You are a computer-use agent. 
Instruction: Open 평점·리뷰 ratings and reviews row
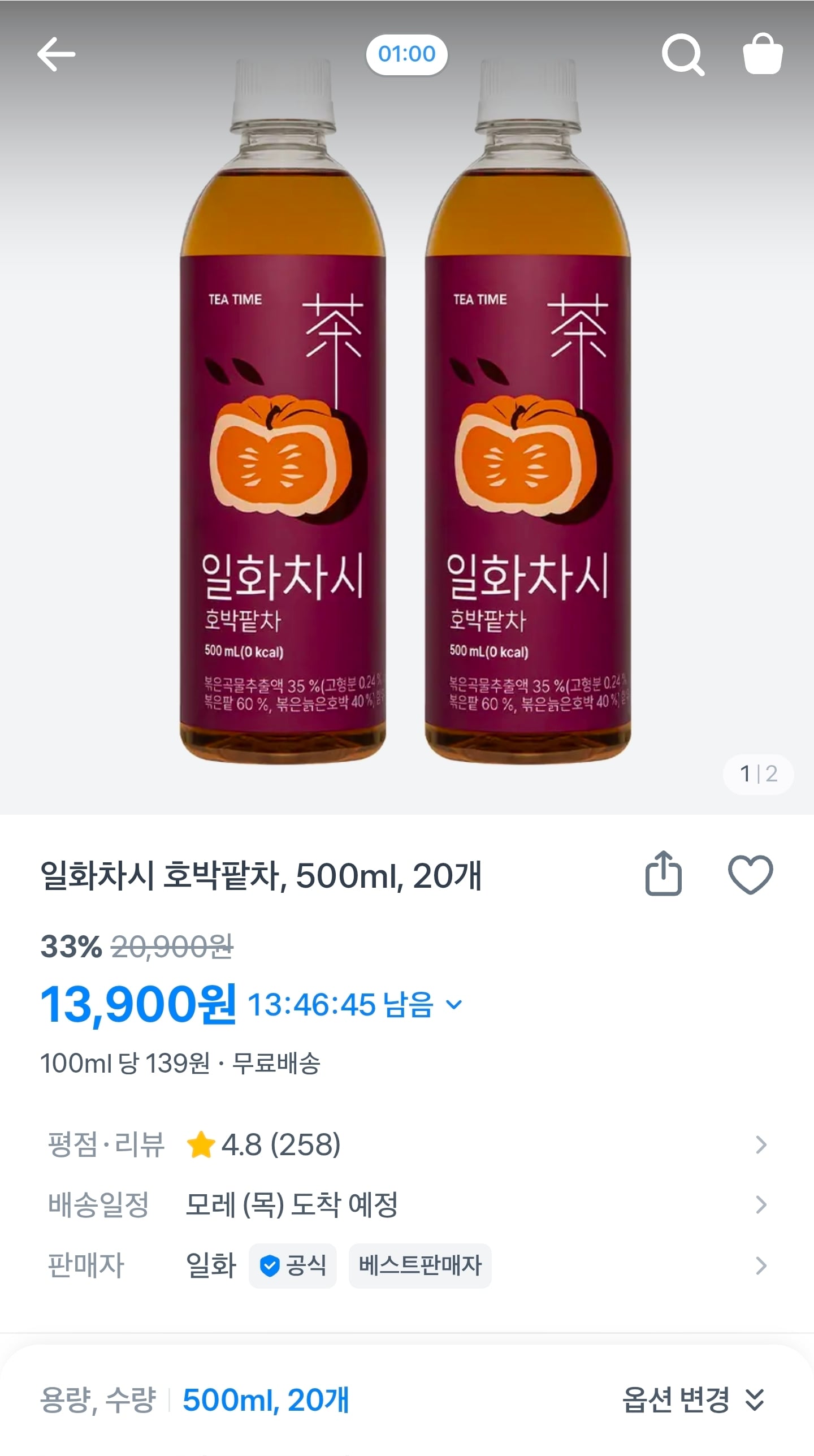[407, 1144]
